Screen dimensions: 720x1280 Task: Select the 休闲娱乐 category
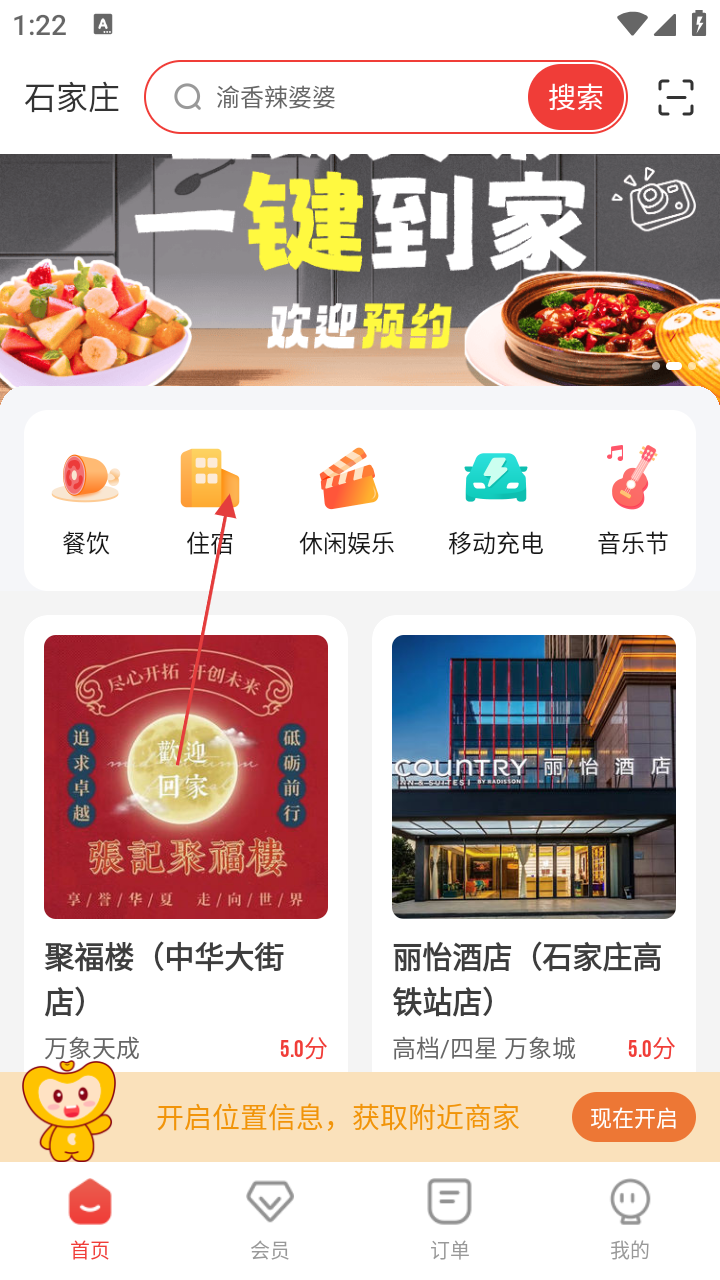pos(347,500)
